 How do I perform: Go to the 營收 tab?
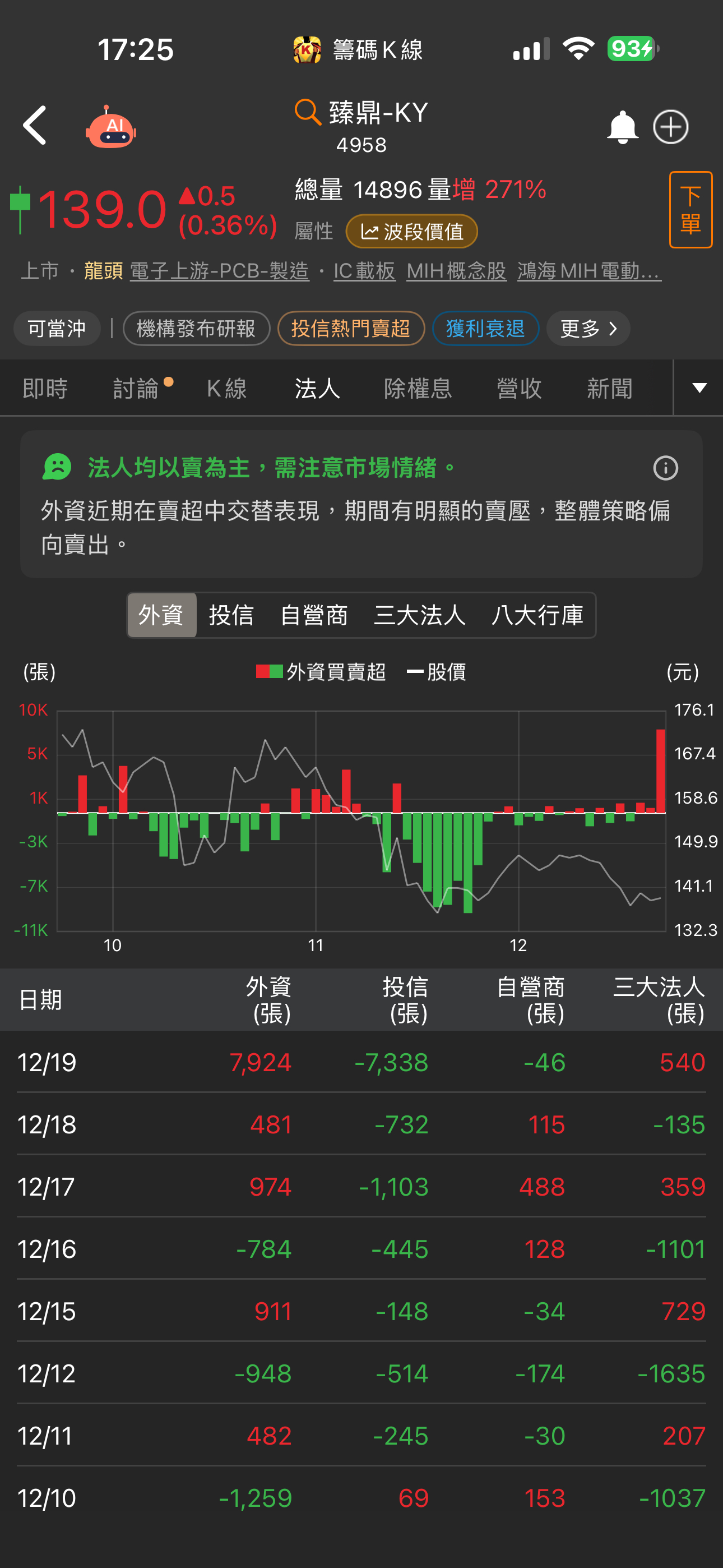pos(519,388)
